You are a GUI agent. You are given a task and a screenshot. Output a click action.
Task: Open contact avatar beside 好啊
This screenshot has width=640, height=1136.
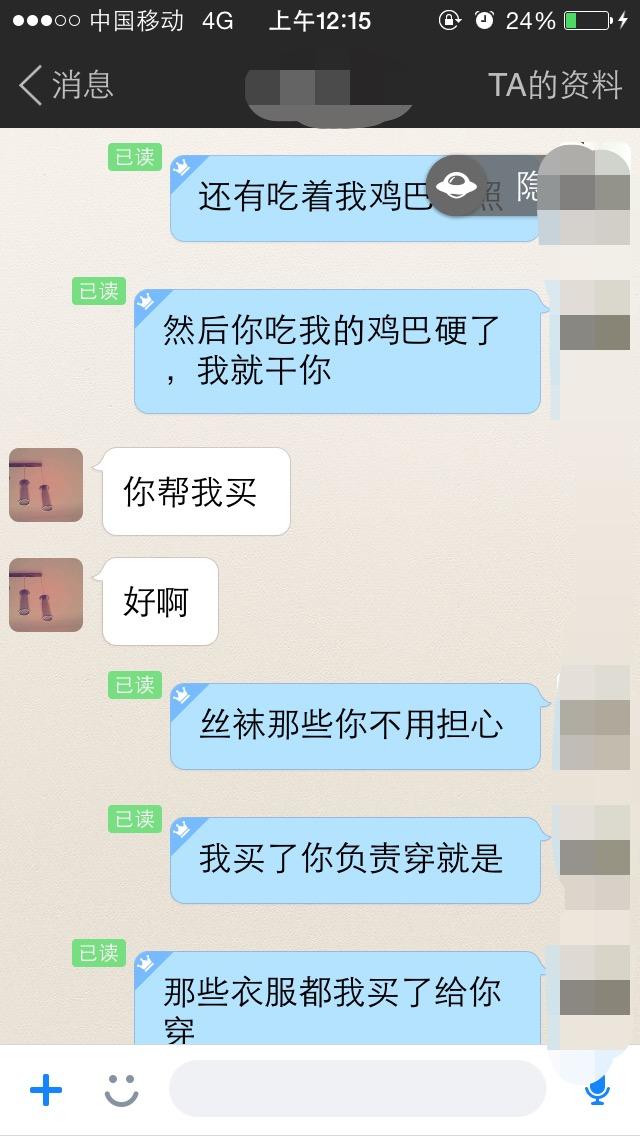click(x=46, y=595)
